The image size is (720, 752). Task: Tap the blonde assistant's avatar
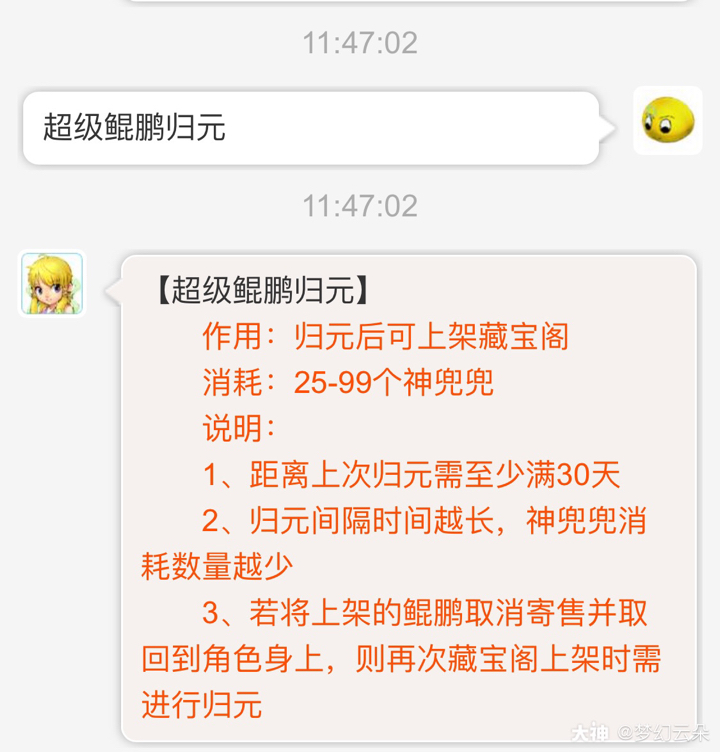click(x=52, y=284)
